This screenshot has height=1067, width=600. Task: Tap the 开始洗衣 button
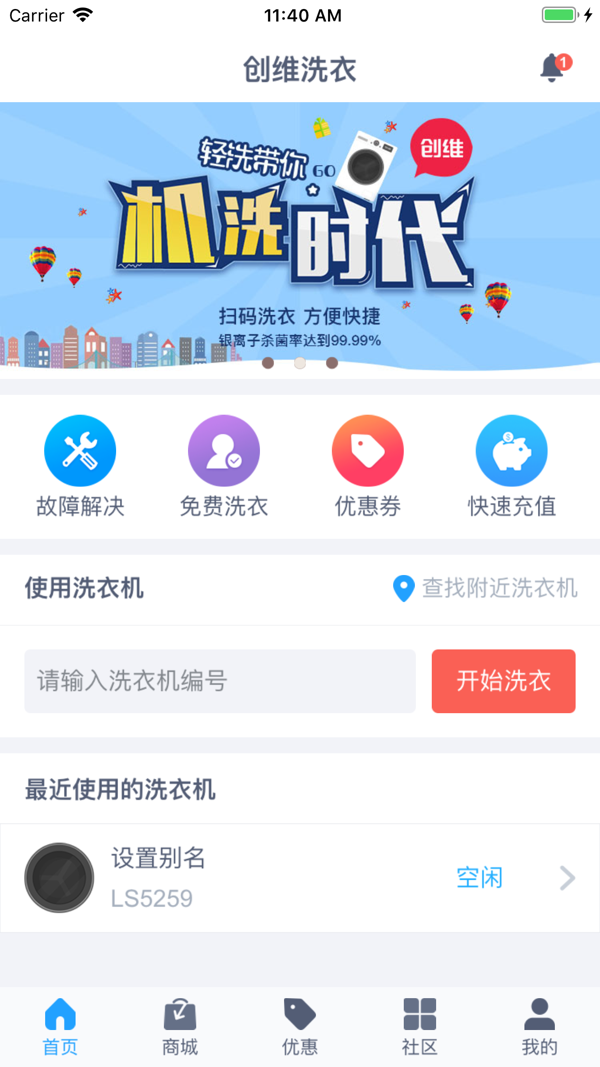[x=503, y=681]
